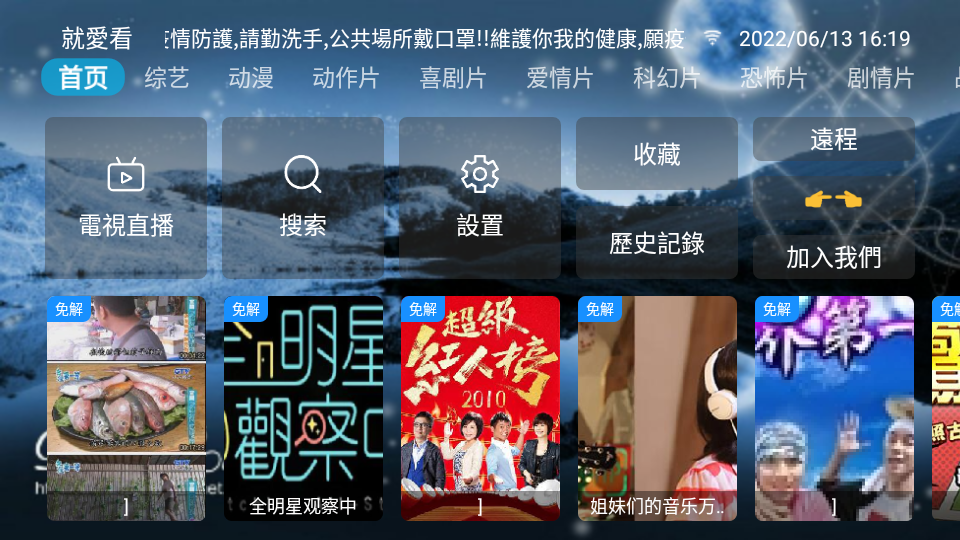The height and width of the screenshot is (540, 960).
Task: Open the 超級紅人榜 2010 poster card
Action: point(480,408)
